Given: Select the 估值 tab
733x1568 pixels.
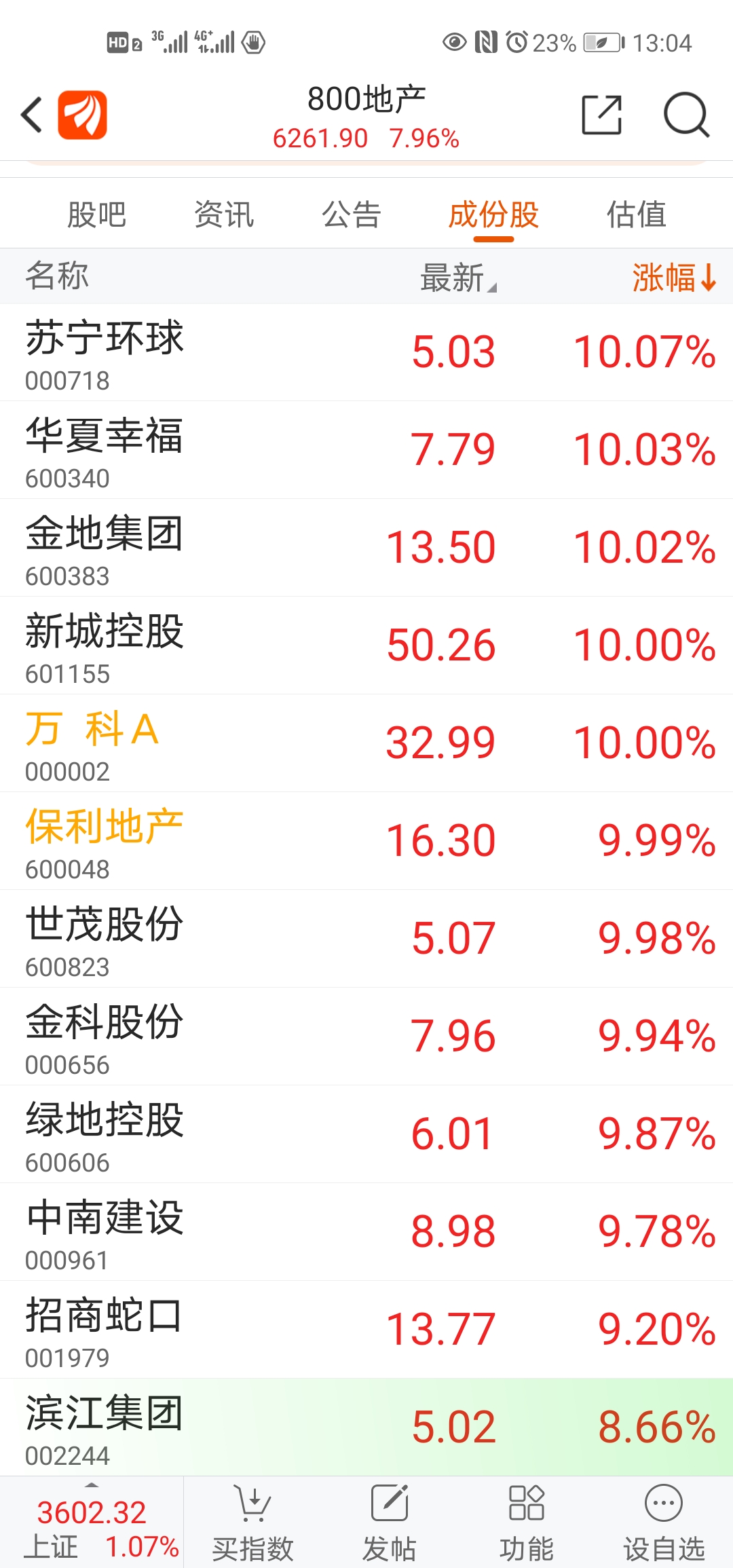Looking at the screenshot, I should (x=636, y=214).
